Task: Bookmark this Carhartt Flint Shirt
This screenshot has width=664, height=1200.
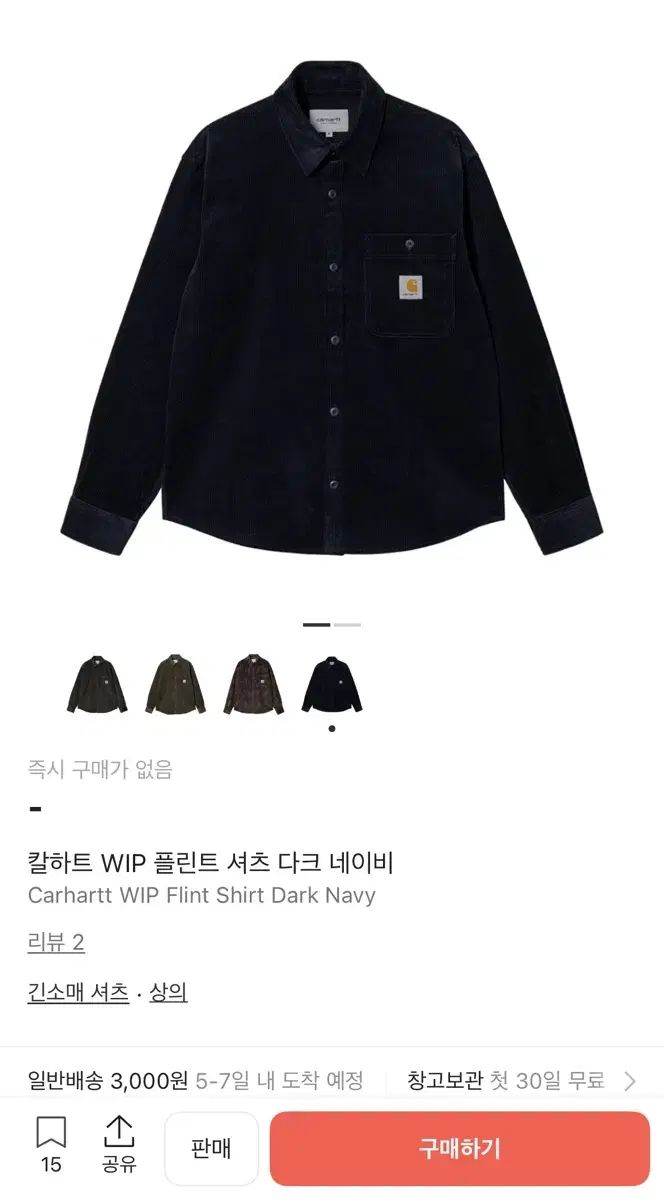Action: 51,1144
